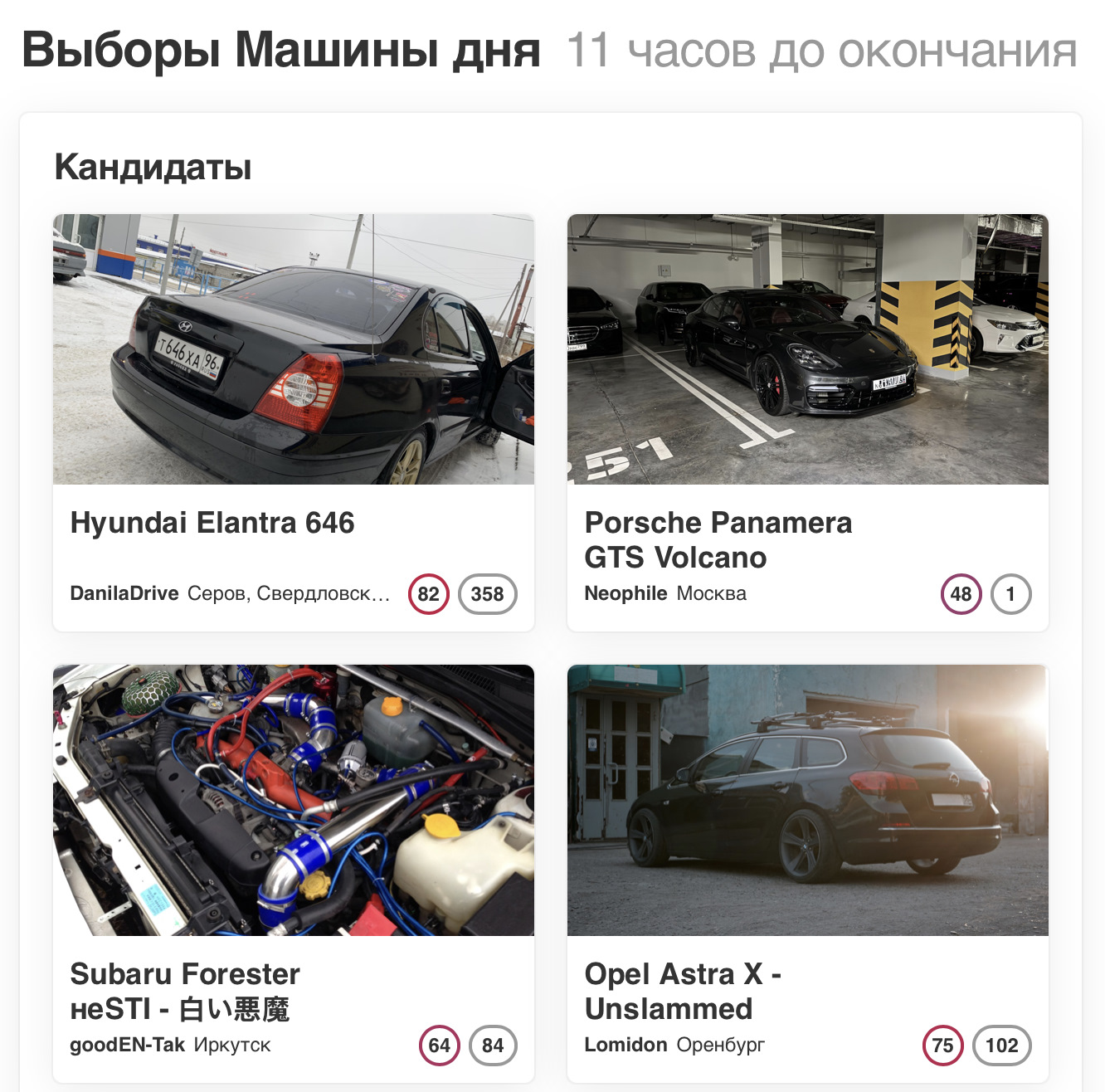
Task: Visit DanilaDrive's profile
Action: (124, 594)
